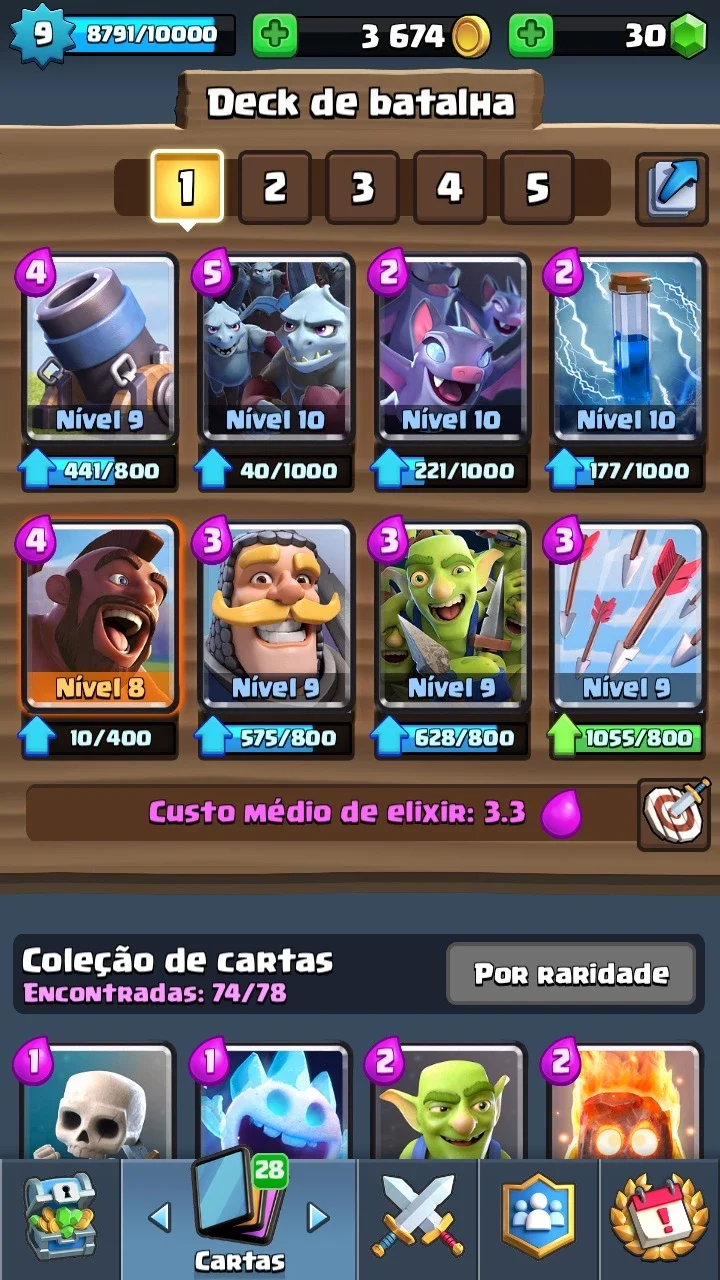The width and height of the screenshot is (720, 1280).
Task: Change sorting with Por raridade button
Action: pos(571,973)
